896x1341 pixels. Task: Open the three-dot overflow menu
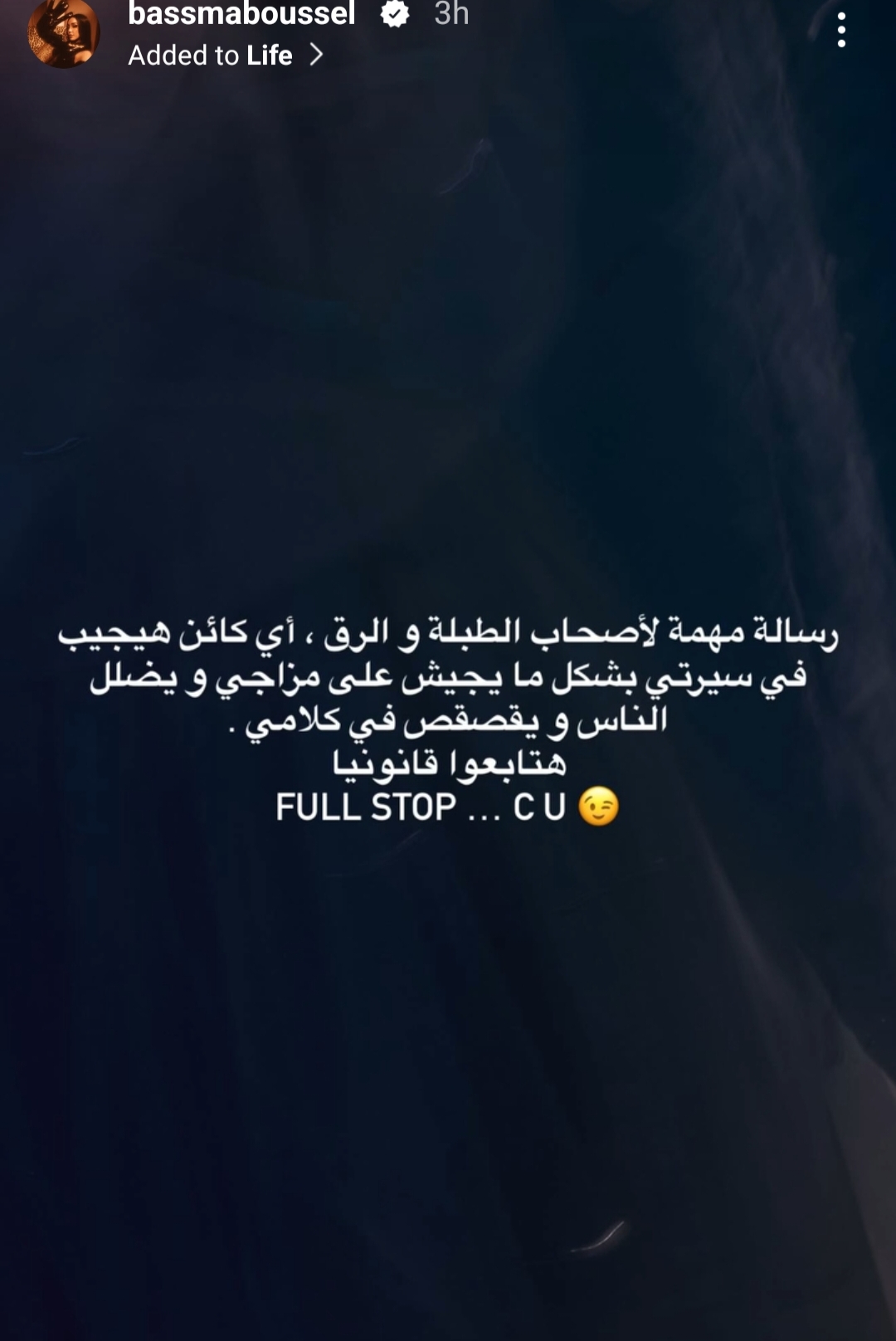[841, 31]
